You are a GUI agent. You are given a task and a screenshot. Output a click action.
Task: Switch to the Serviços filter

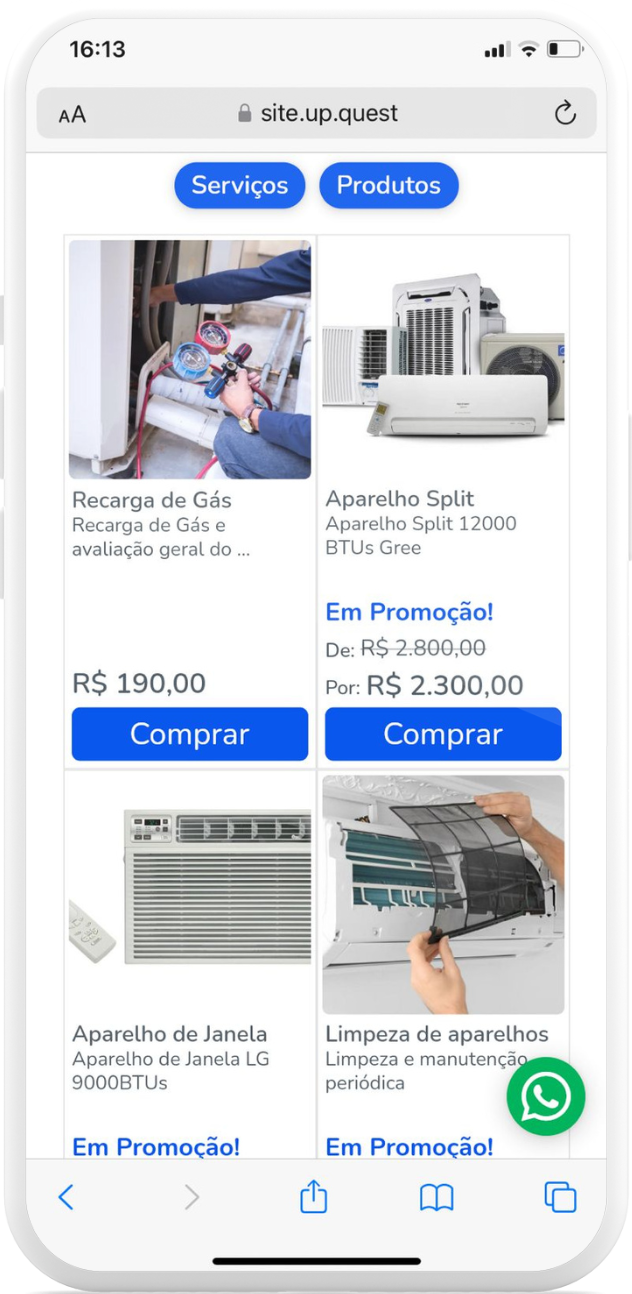click(240, 186)
